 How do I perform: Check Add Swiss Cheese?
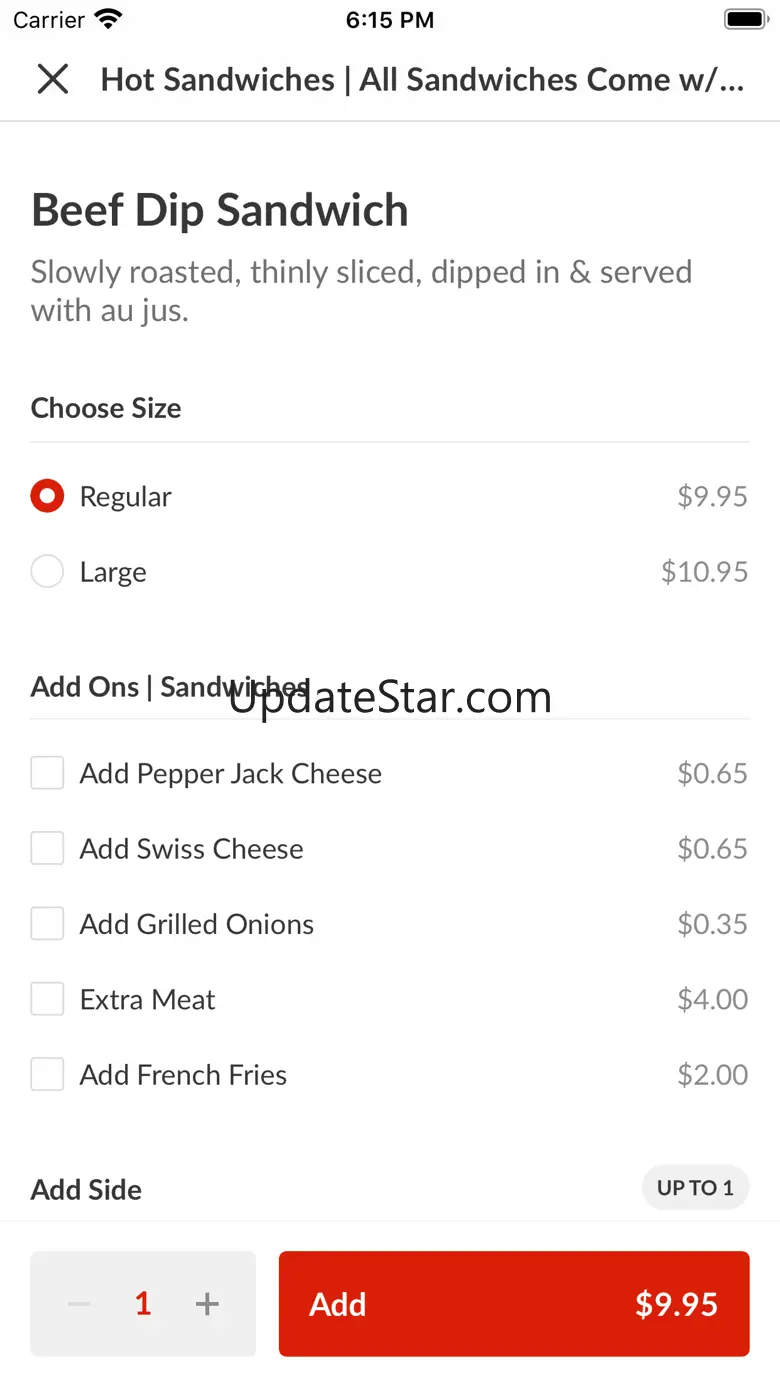point(47,849)
